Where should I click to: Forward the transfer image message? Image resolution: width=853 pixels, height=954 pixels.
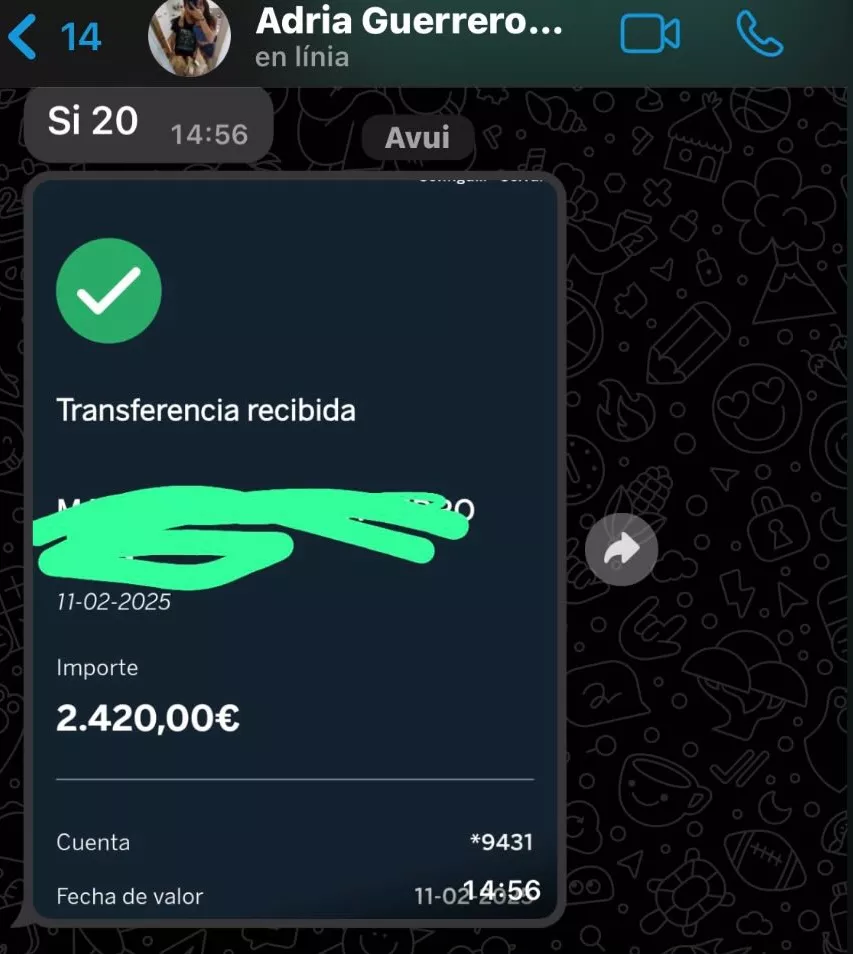(621, 548)
